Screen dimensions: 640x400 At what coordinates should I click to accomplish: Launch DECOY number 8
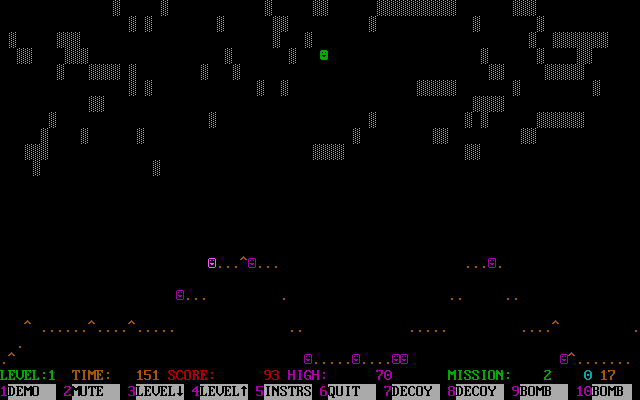[x=478, y=392]
